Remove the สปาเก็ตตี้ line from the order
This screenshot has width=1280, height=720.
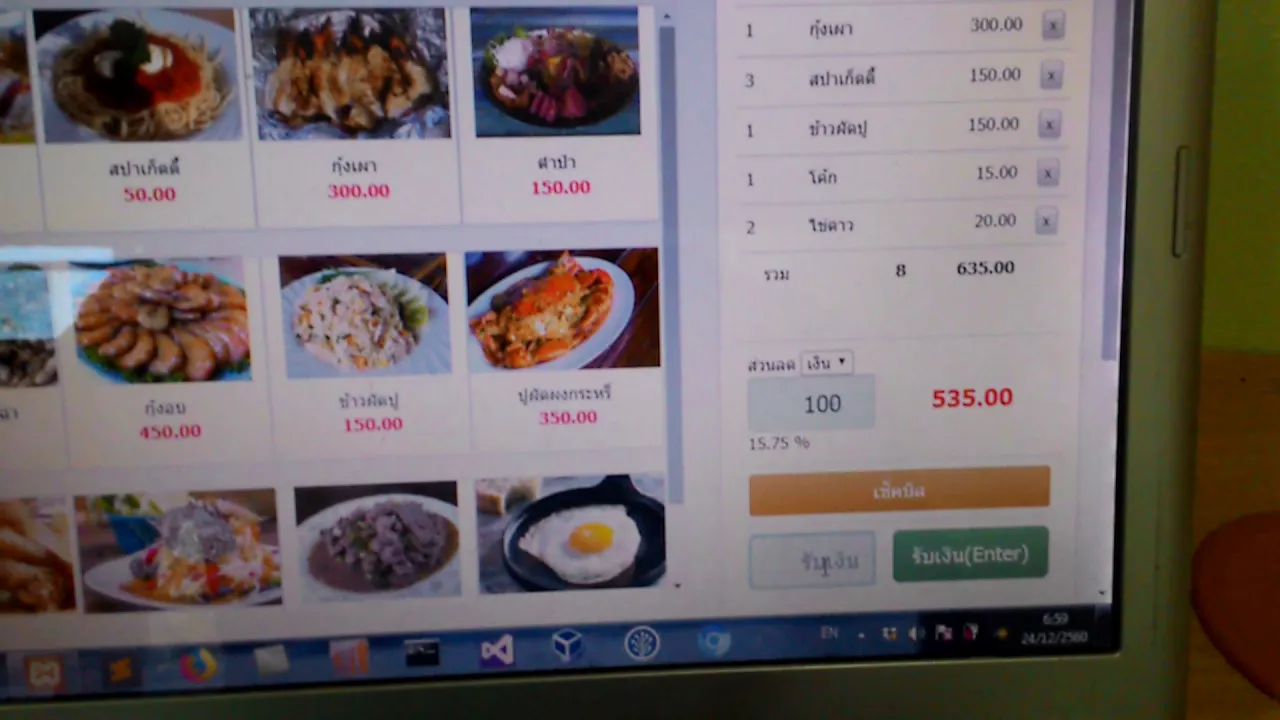[x=1050, y=75]
